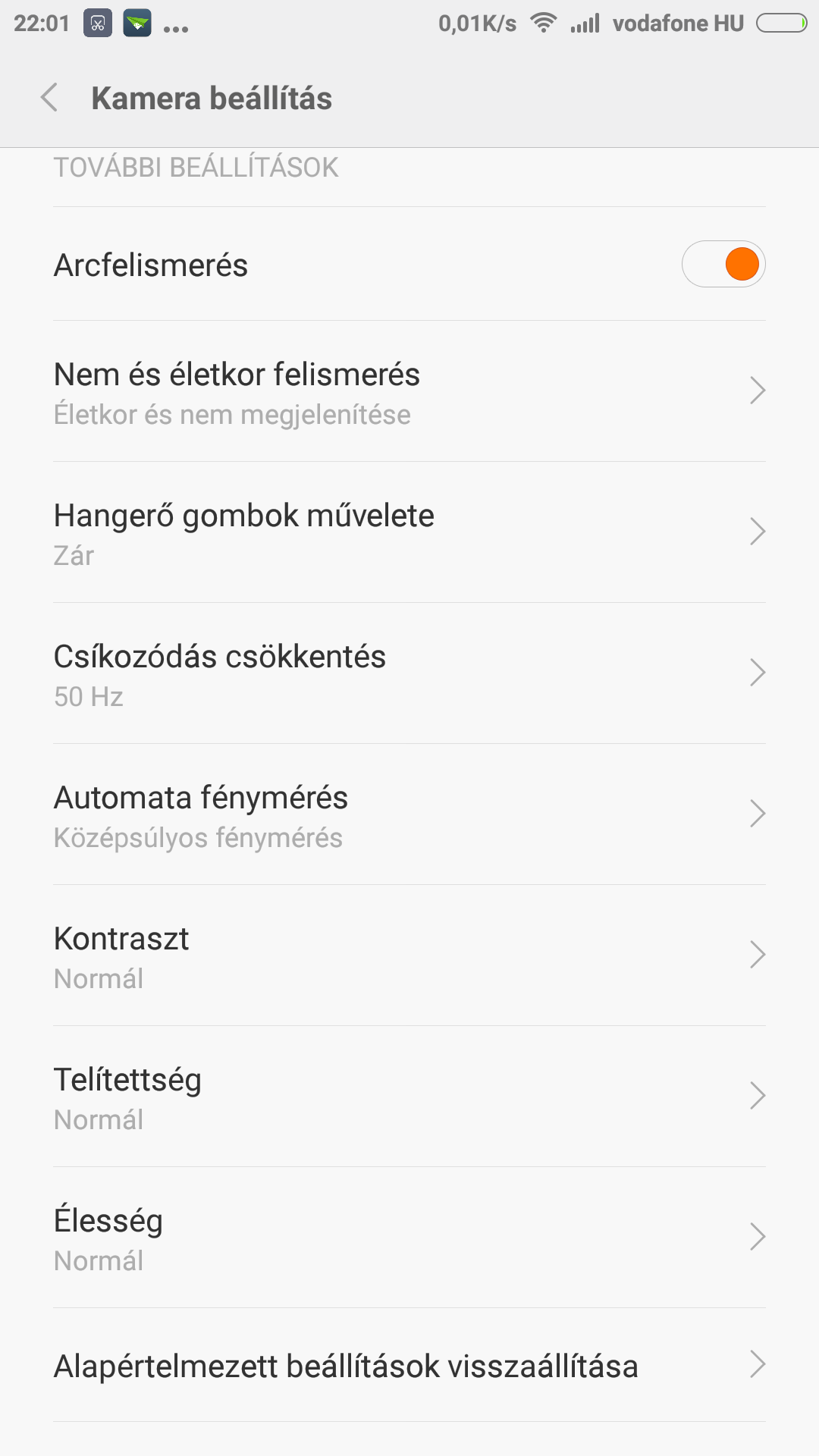Open Nem és életkor felismerés settings

[409, 391]
